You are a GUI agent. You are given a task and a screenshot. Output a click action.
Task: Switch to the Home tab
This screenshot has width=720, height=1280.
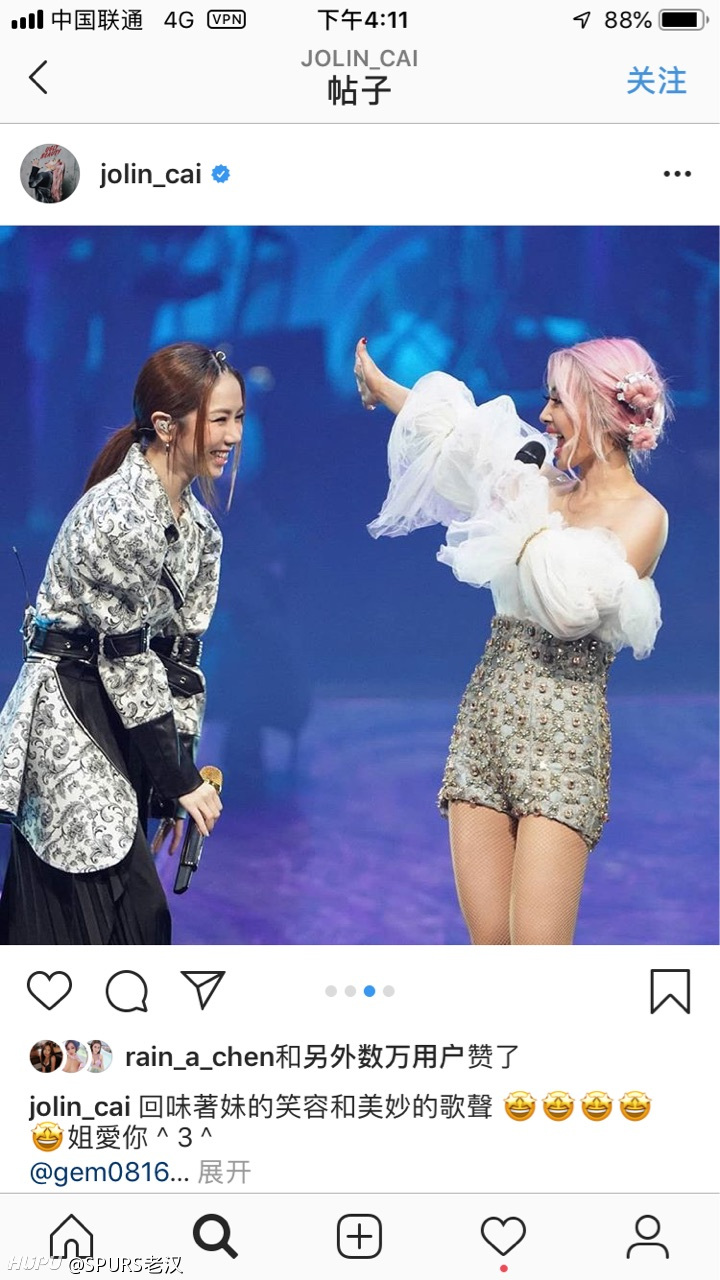point(71,1237)
